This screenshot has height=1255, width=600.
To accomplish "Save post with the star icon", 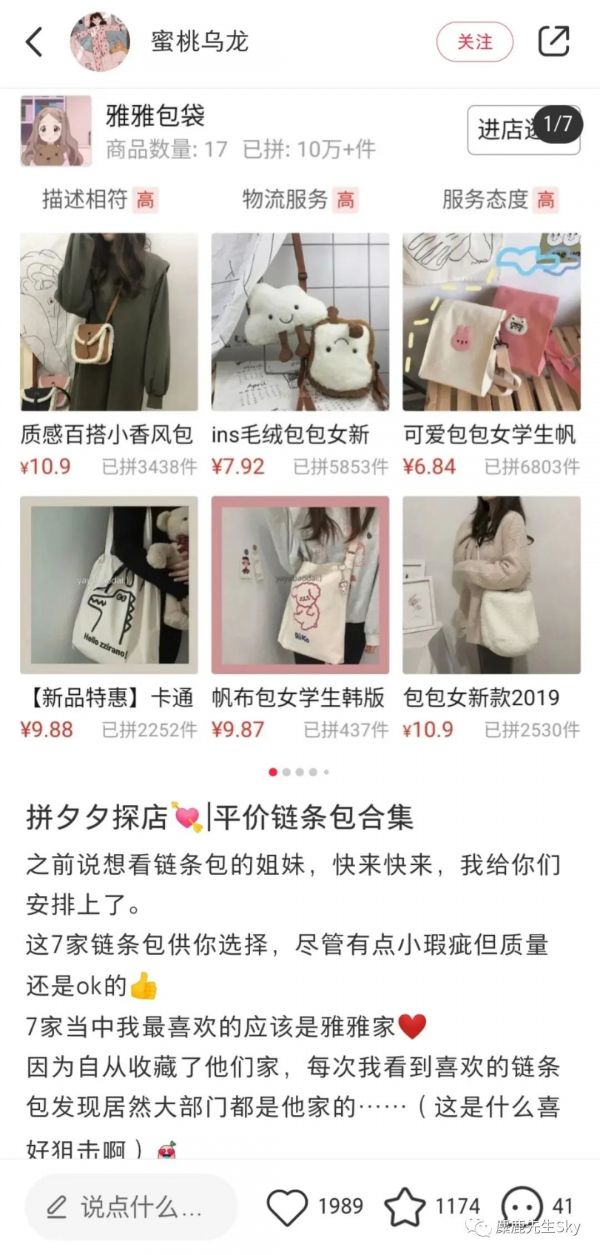I will coord(405,1207).
